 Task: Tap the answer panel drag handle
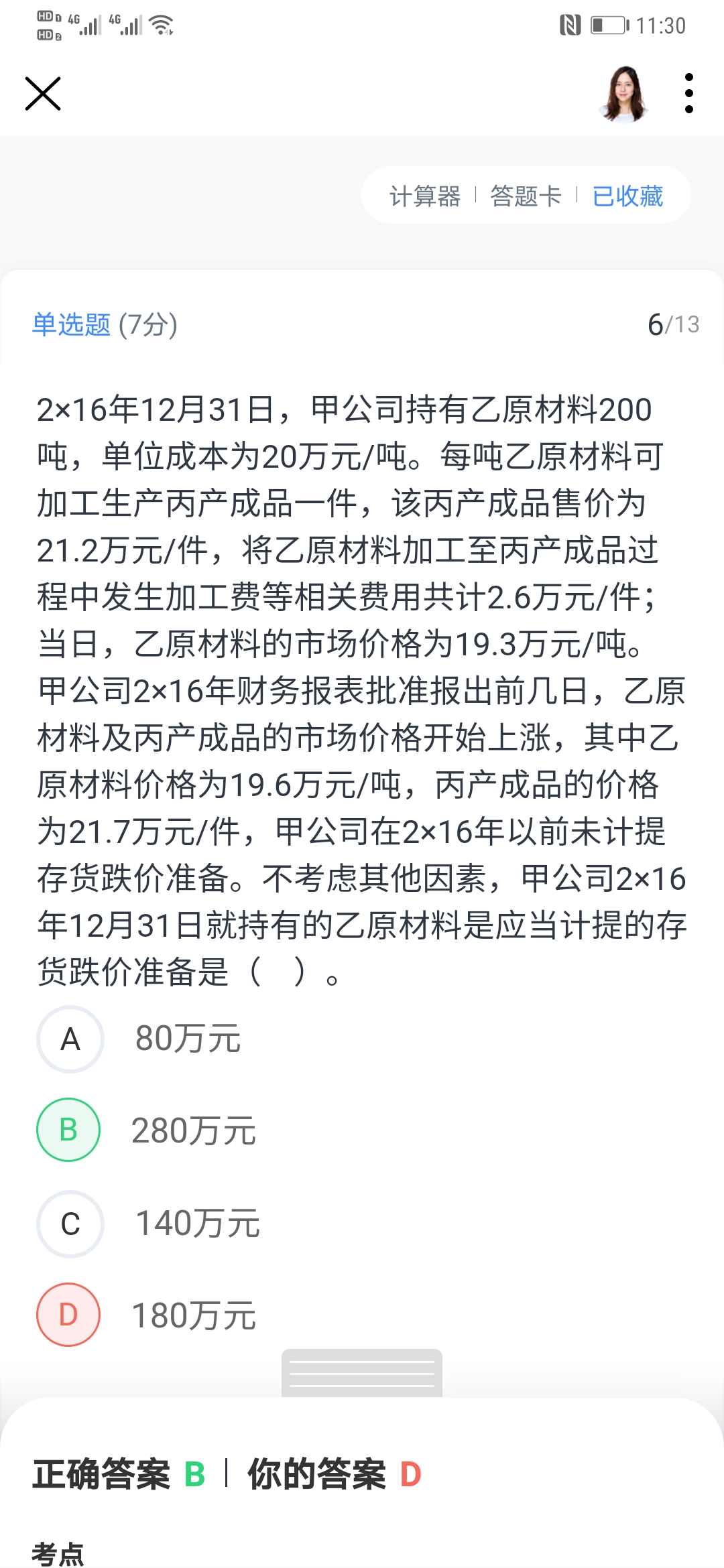coord(362,1374)
